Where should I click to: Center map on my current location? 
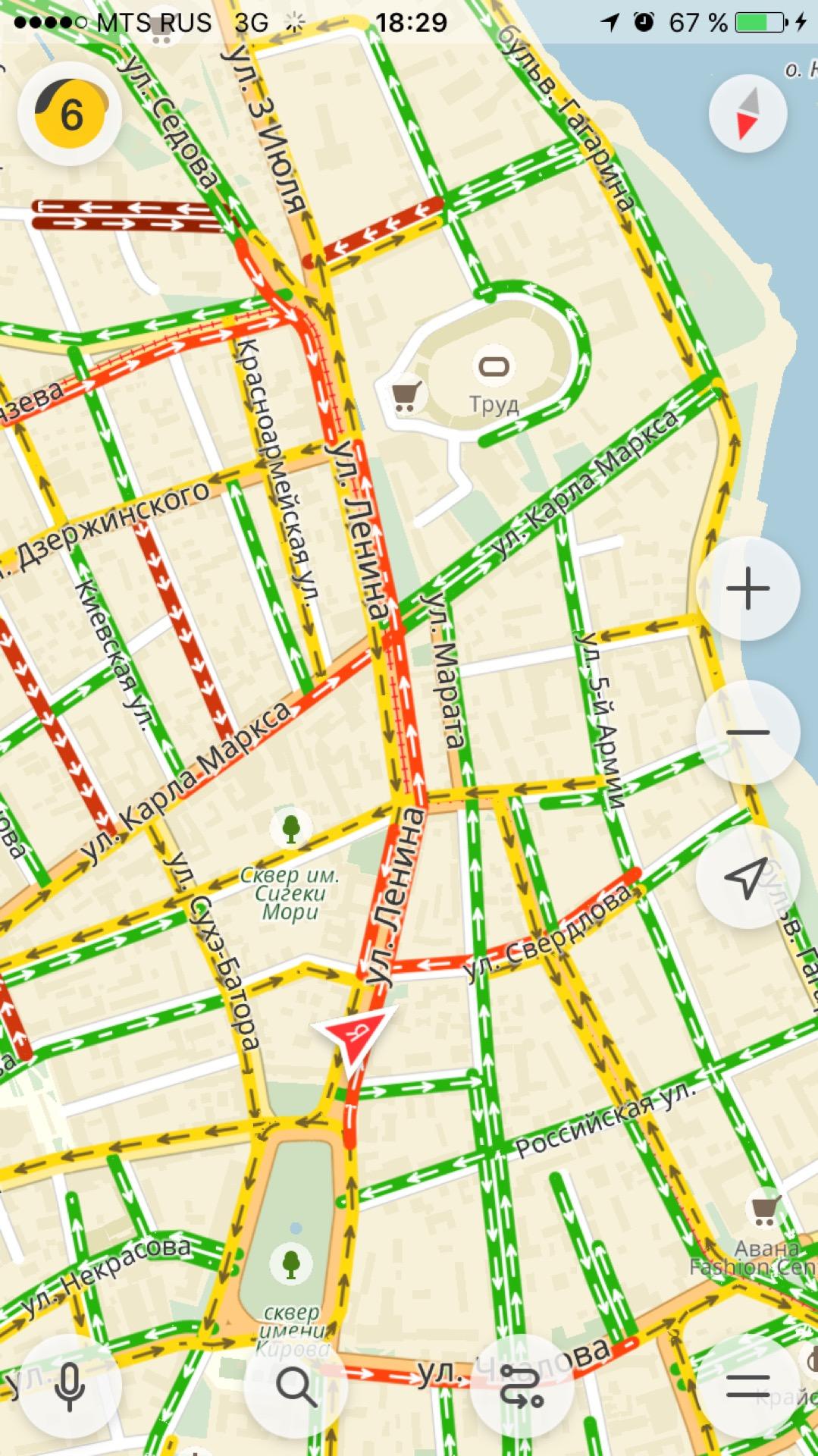(x=747, y=877)
